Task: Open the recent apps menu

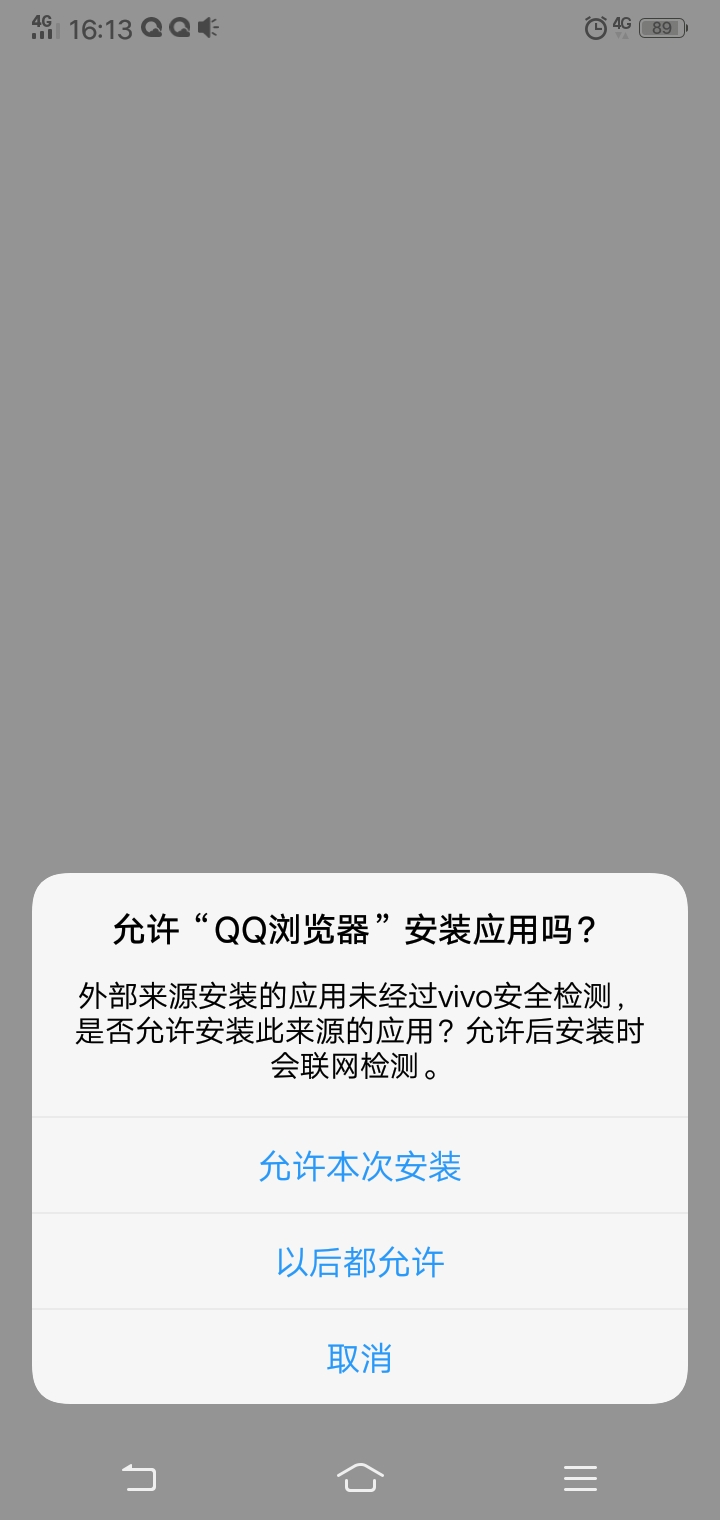Action: pyautogui.click(x=580, y=1477)
